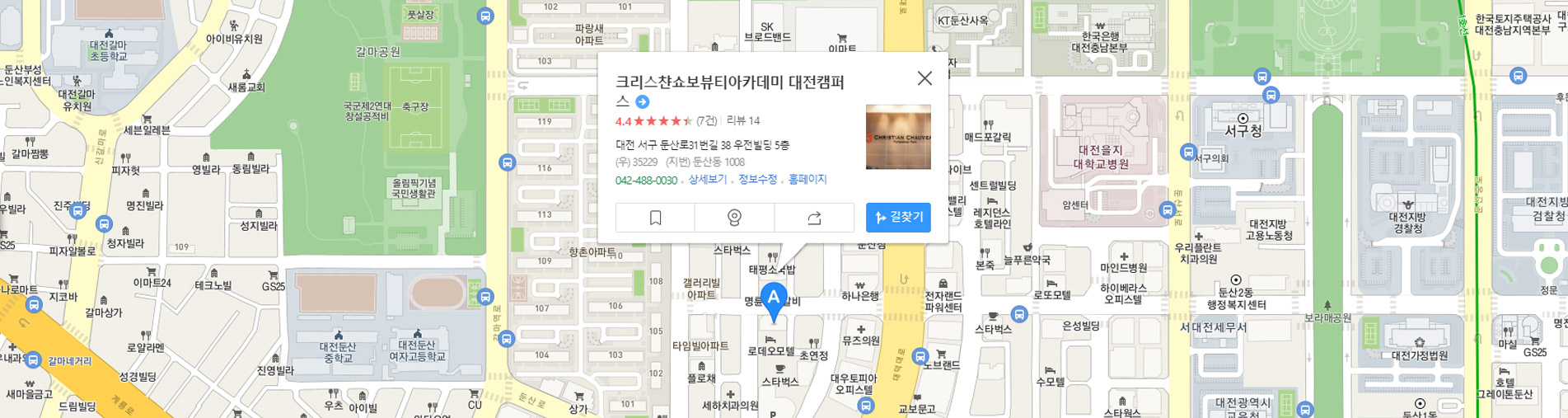Viewport: 1568px width, 418px height.
Task: Get directions with 길찾기 button
Action: coord(898,218)
